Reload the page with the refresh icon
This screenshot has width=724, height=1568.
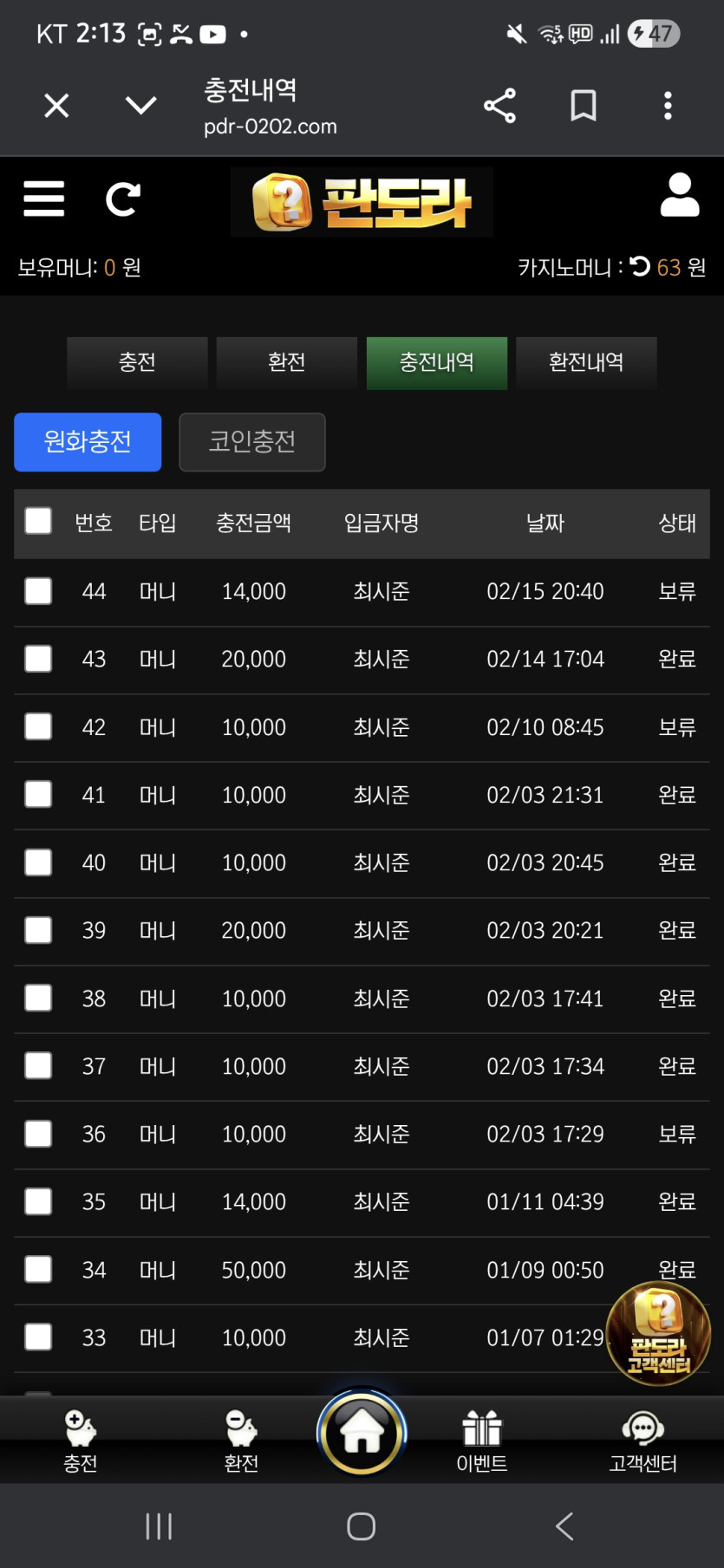pyautogui.click(x=122, y=198)
